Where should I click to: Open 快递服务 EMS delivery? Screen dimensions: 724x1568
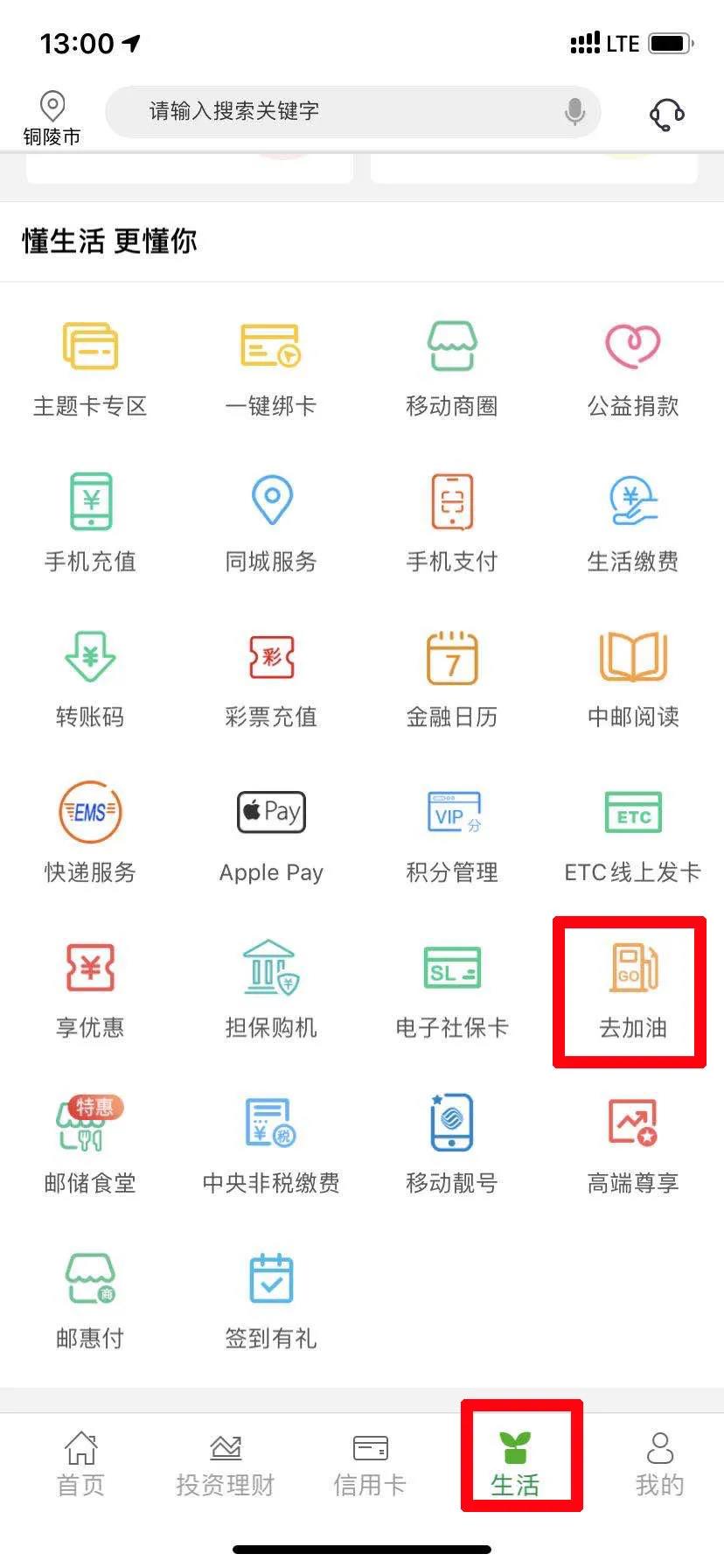90,833
